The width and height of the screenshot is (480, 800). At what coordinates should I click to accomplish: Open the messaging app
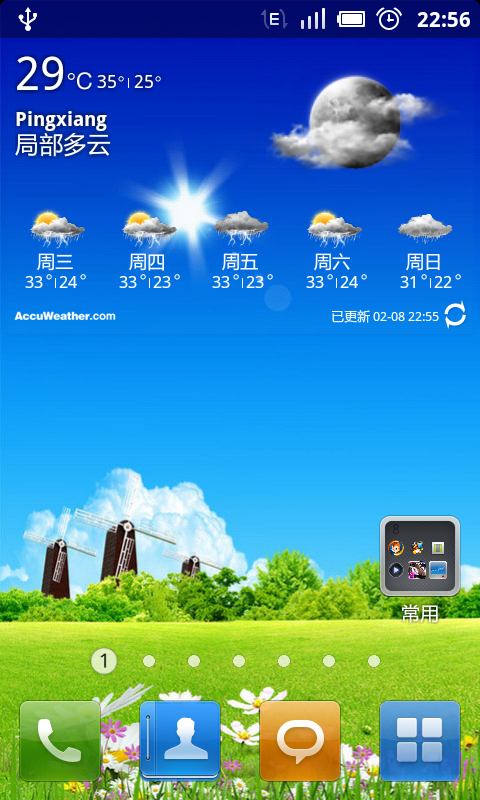point(300,741)
